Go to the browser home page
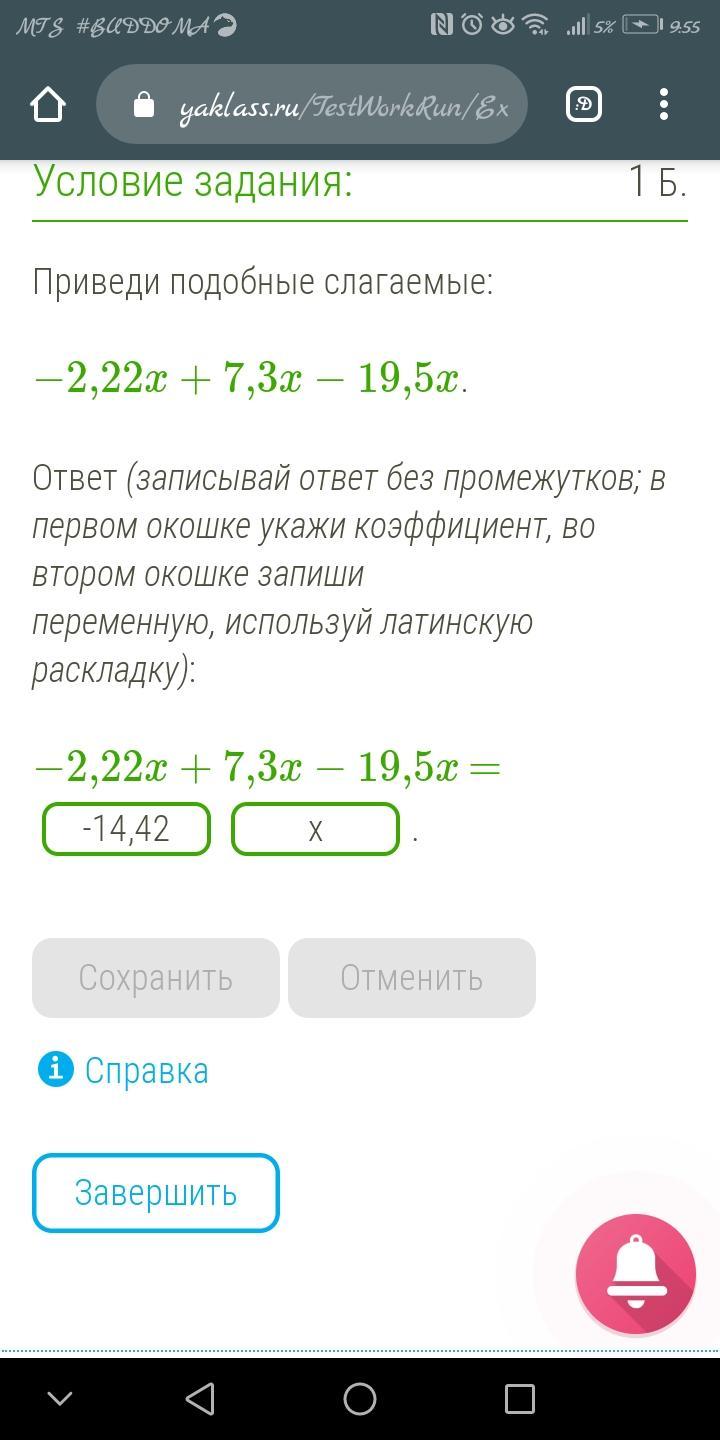 48,104
